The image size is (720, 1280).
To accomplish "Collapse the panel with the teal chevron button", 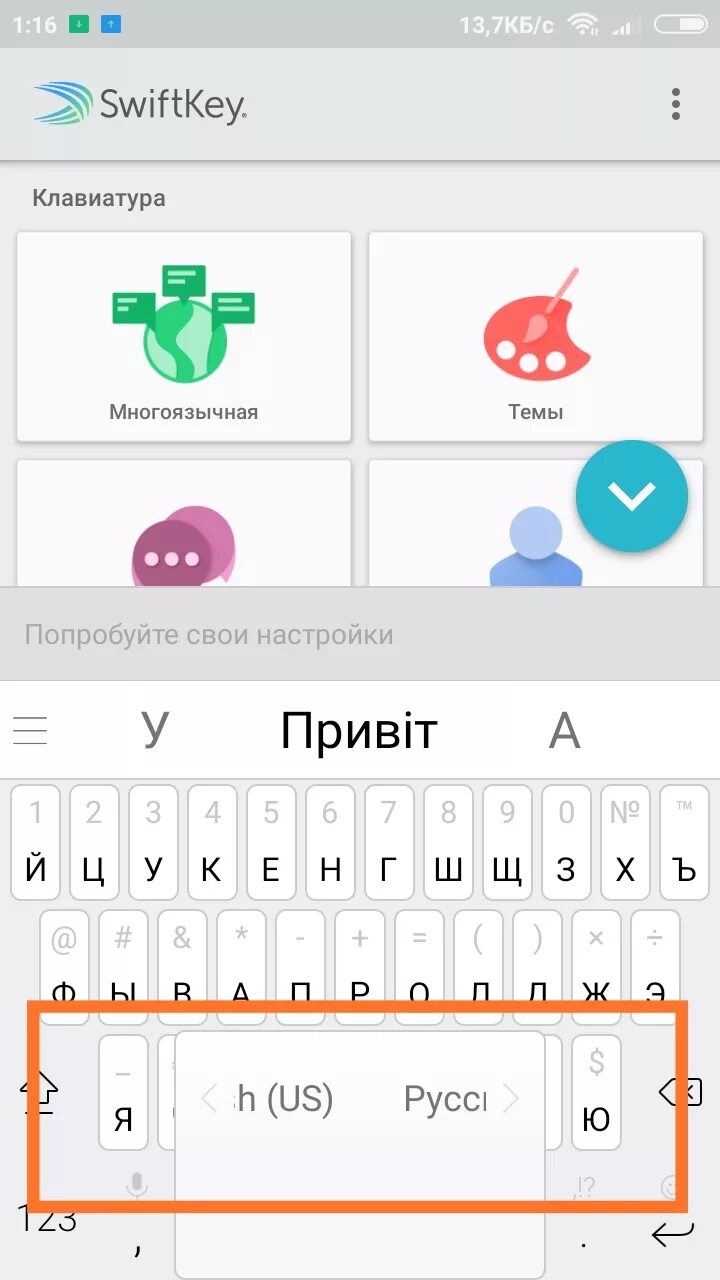I will pyautogui.click(x=631, y=497).
